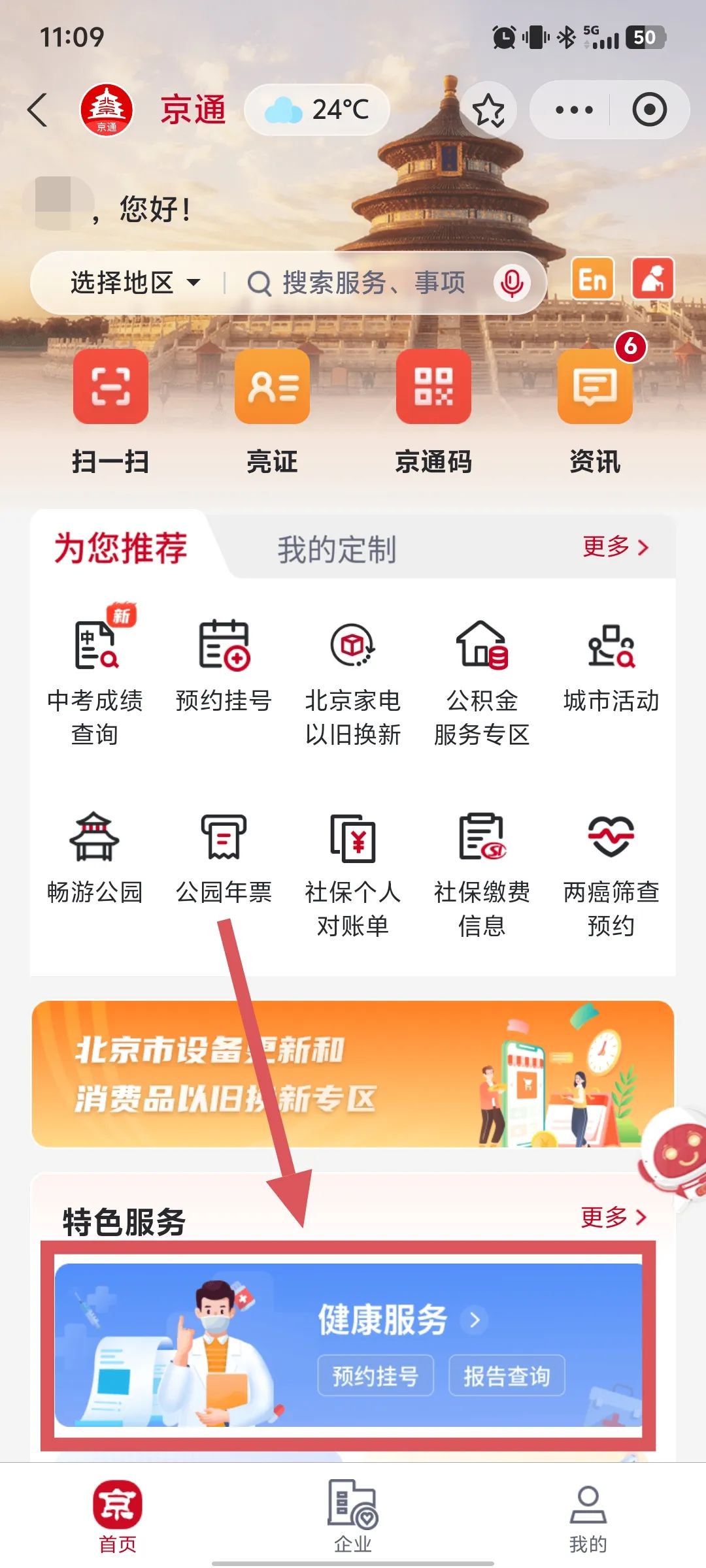Select 公园年票 service
This screenshot has height=1568, width=706.
224,859
